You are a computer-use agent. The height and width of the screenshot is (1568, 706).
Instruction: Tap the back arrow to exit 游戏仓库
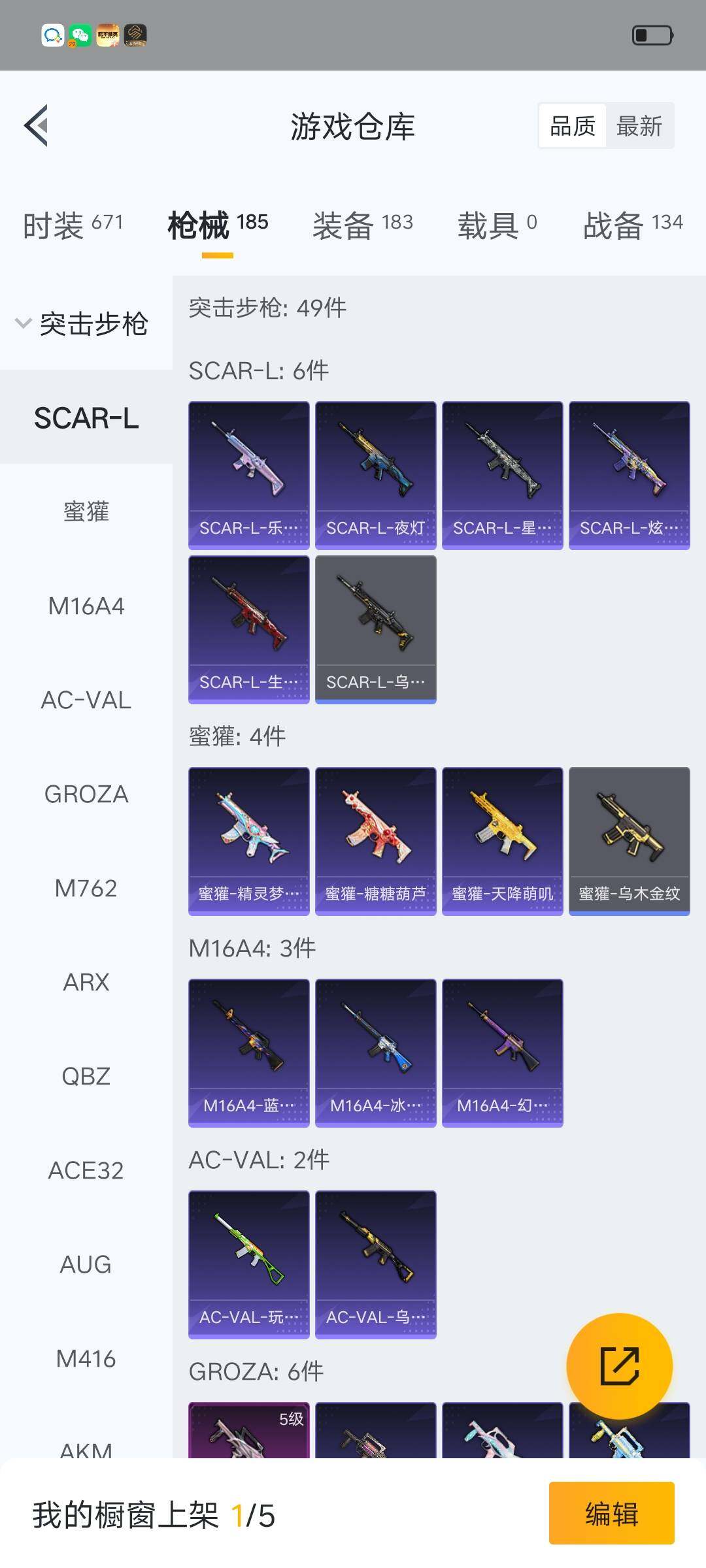point(37,126)
